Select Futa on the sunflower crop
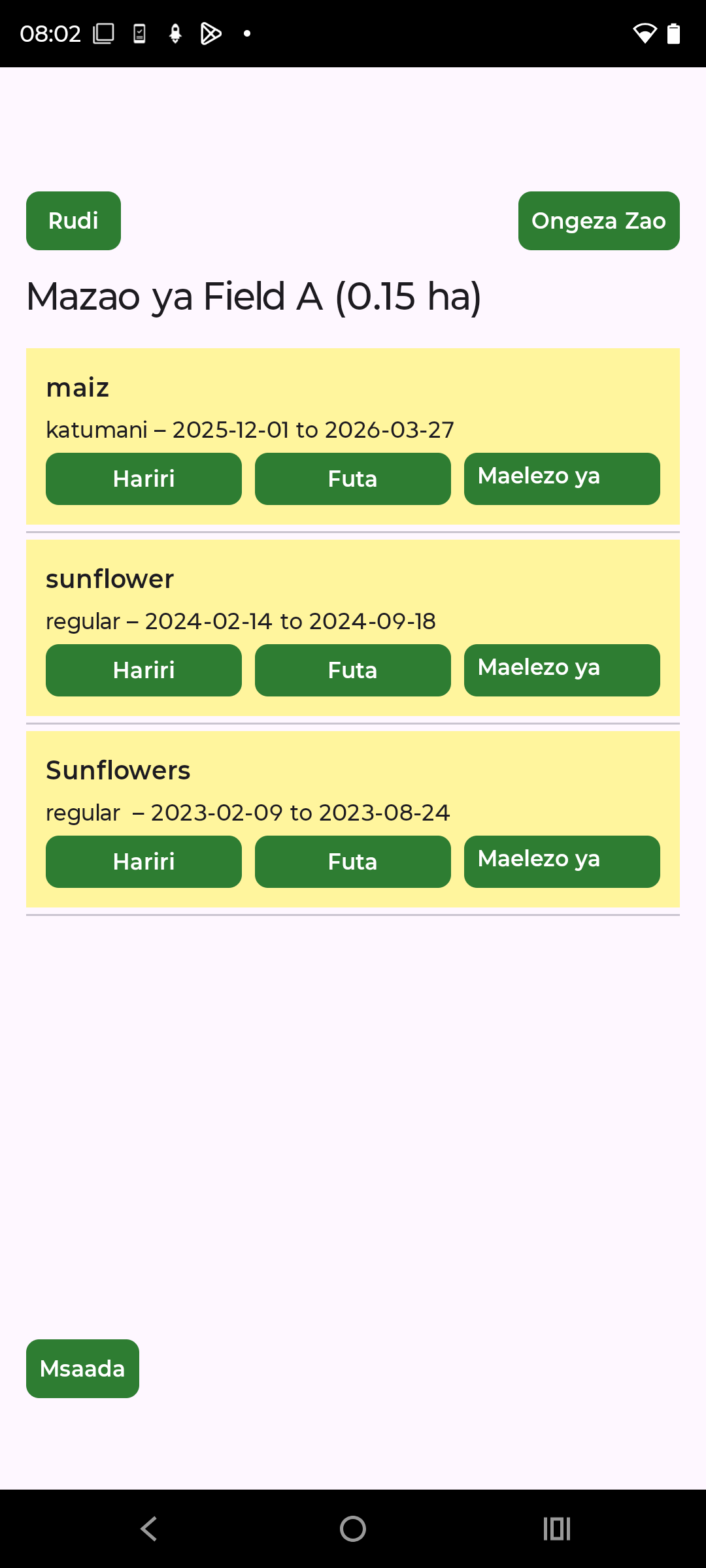Screen dimensions: 706x1568 click(x=352, y=670)
